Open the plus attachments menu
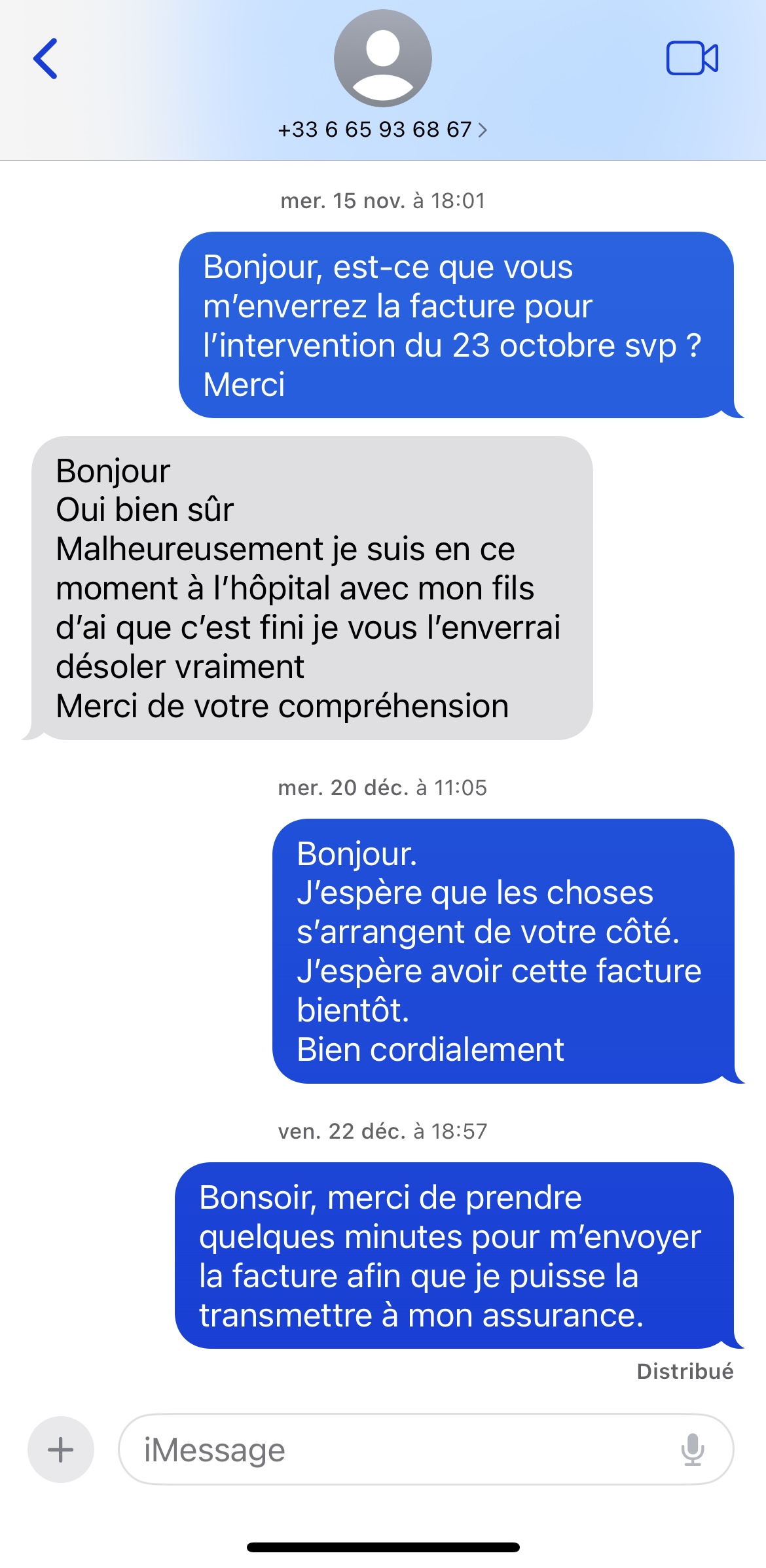 (x=61, y=1450)
